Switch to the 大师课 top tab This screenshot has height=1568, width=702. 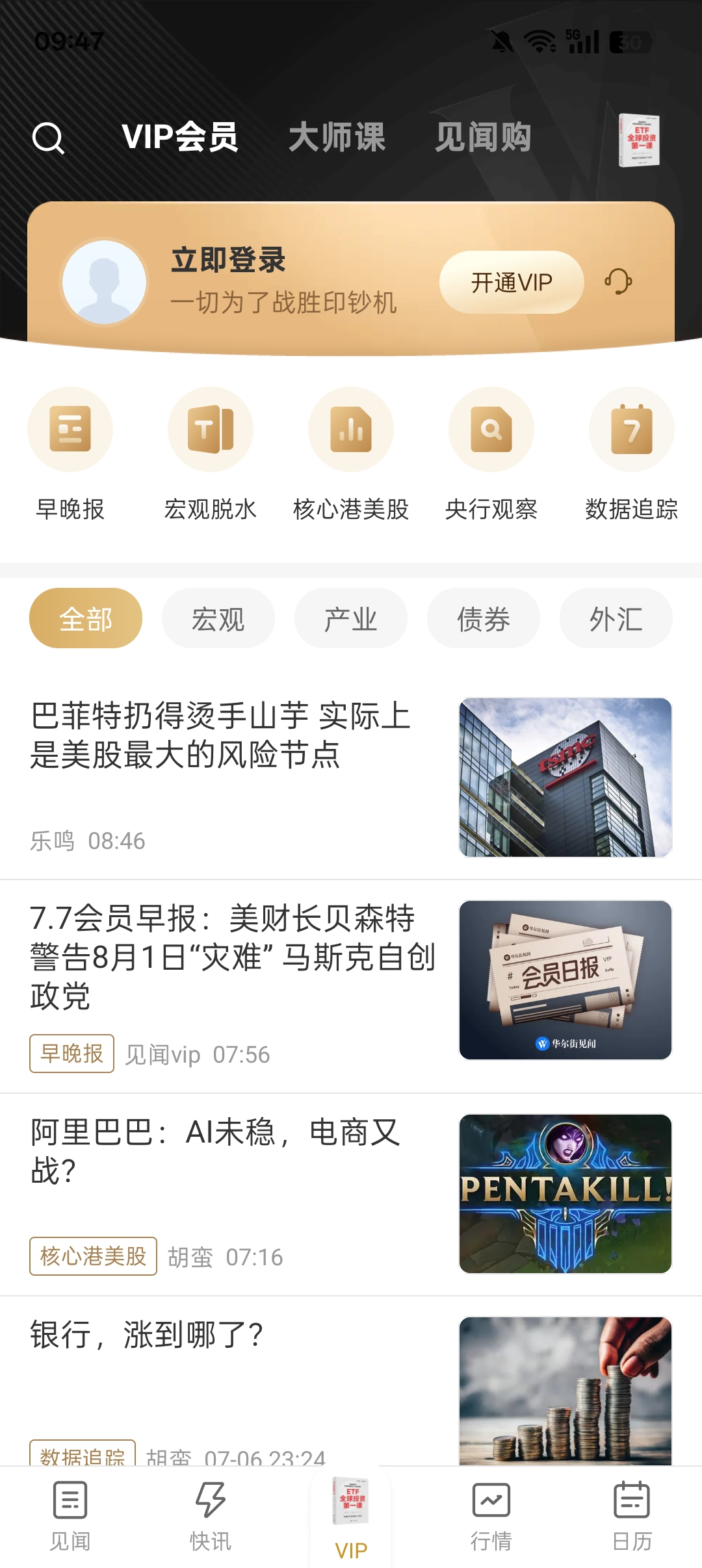click(x=337, y=137)
